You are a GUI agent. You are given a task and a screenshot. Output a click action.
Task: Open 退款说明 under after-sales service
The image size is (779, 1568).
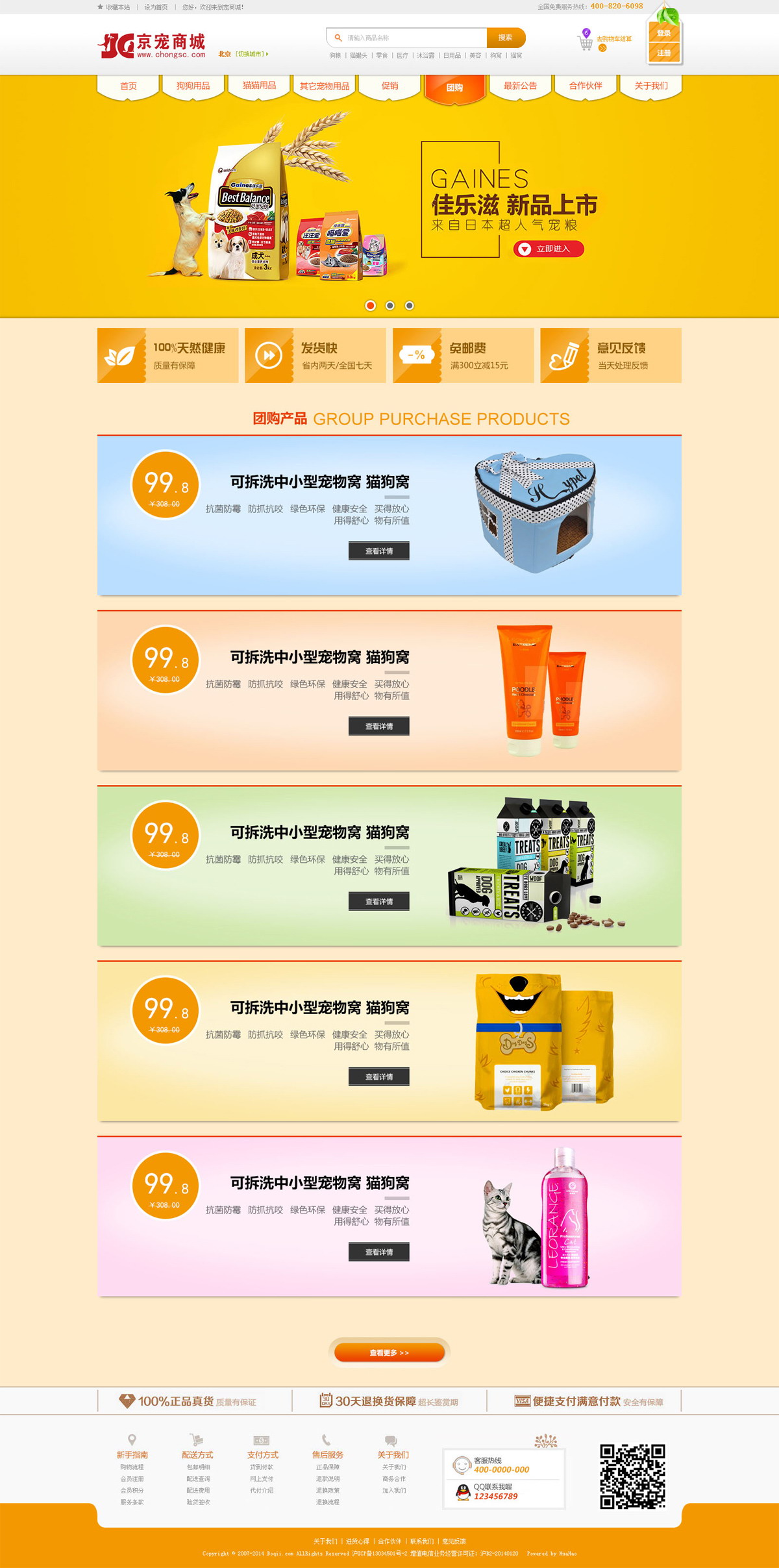pos(327,1479)
